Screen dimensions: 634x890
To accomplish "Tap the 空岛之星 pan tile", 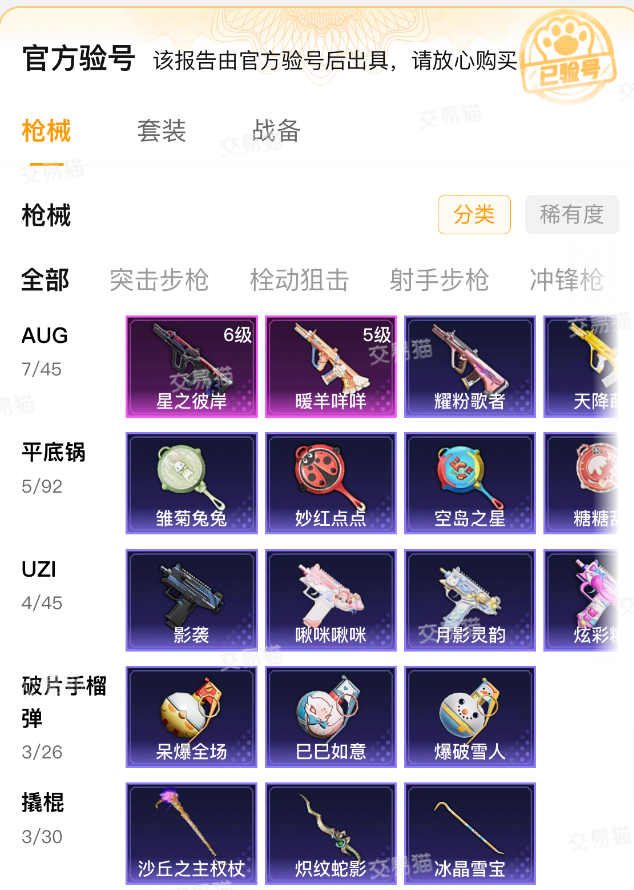I will click(470, 483).
